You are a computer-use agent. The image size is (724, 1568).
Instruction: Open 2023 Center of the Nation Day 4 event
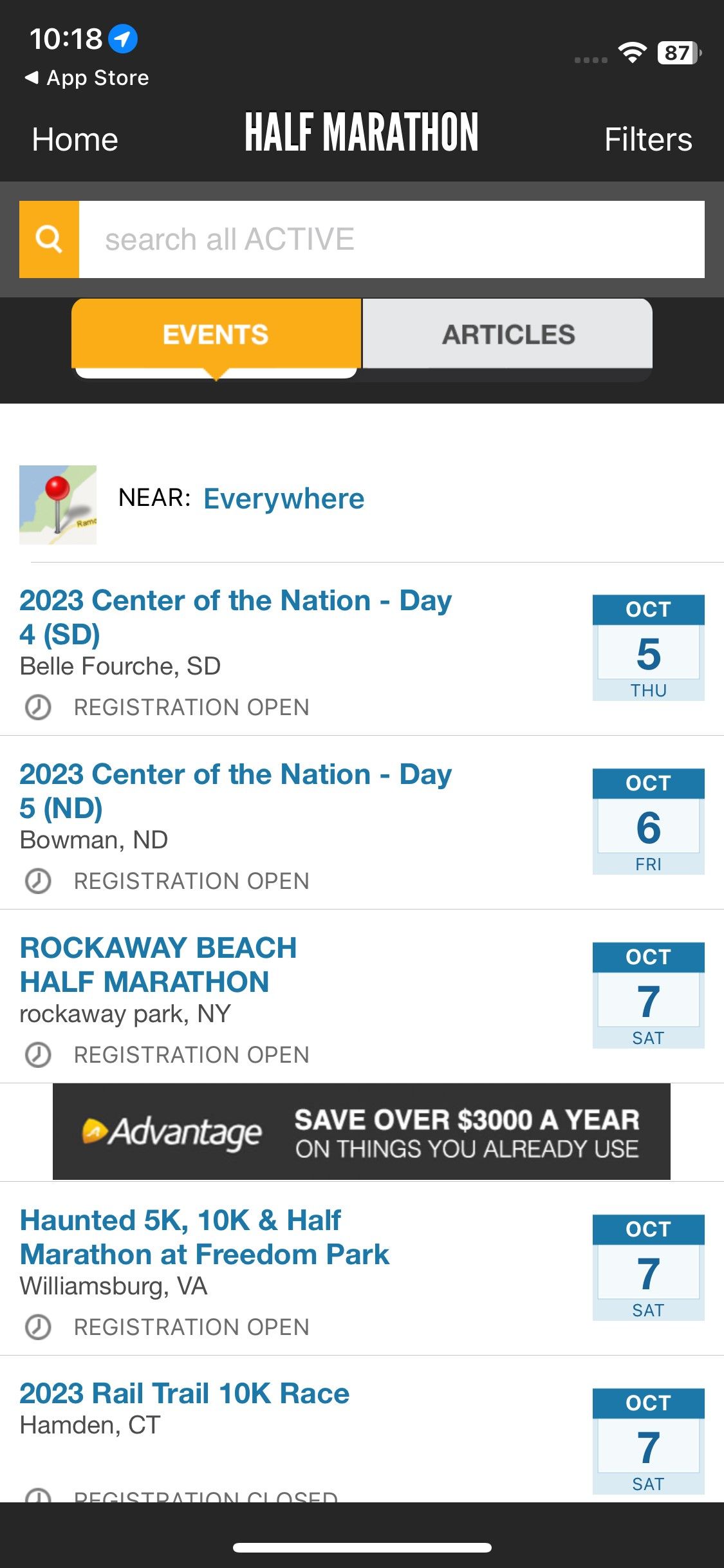click(x=236, y=617)
